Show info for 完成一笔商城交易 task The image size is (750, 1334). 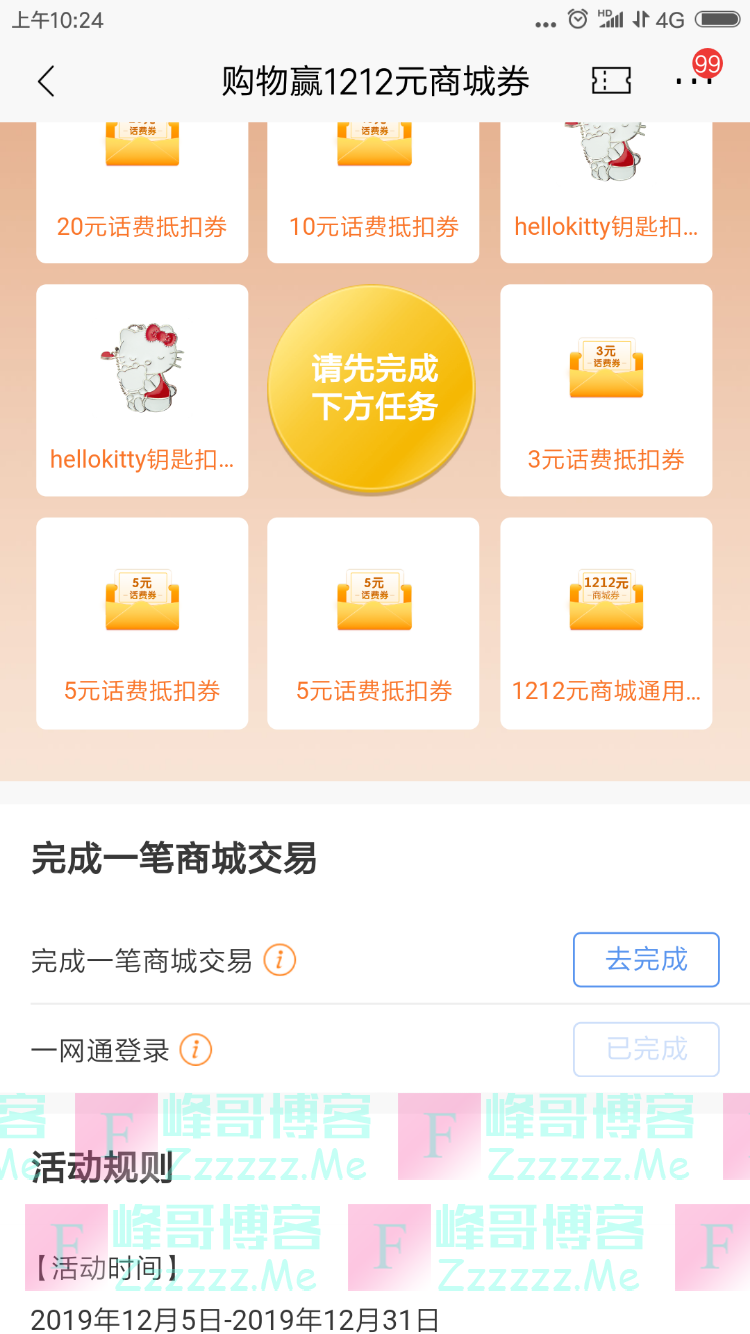click(280, 961)
